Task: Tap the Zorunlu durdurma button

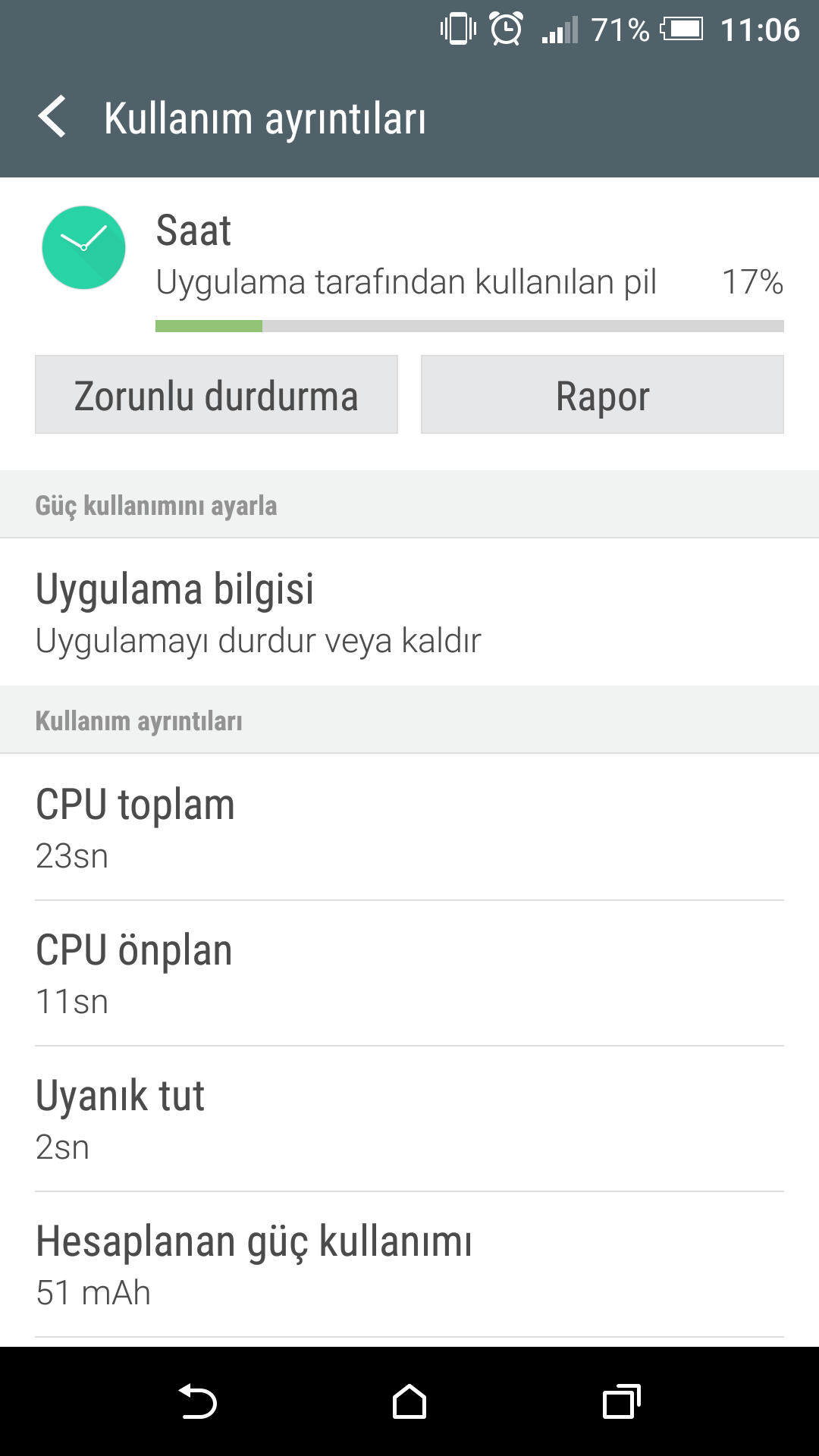Action: pos(216,394)
